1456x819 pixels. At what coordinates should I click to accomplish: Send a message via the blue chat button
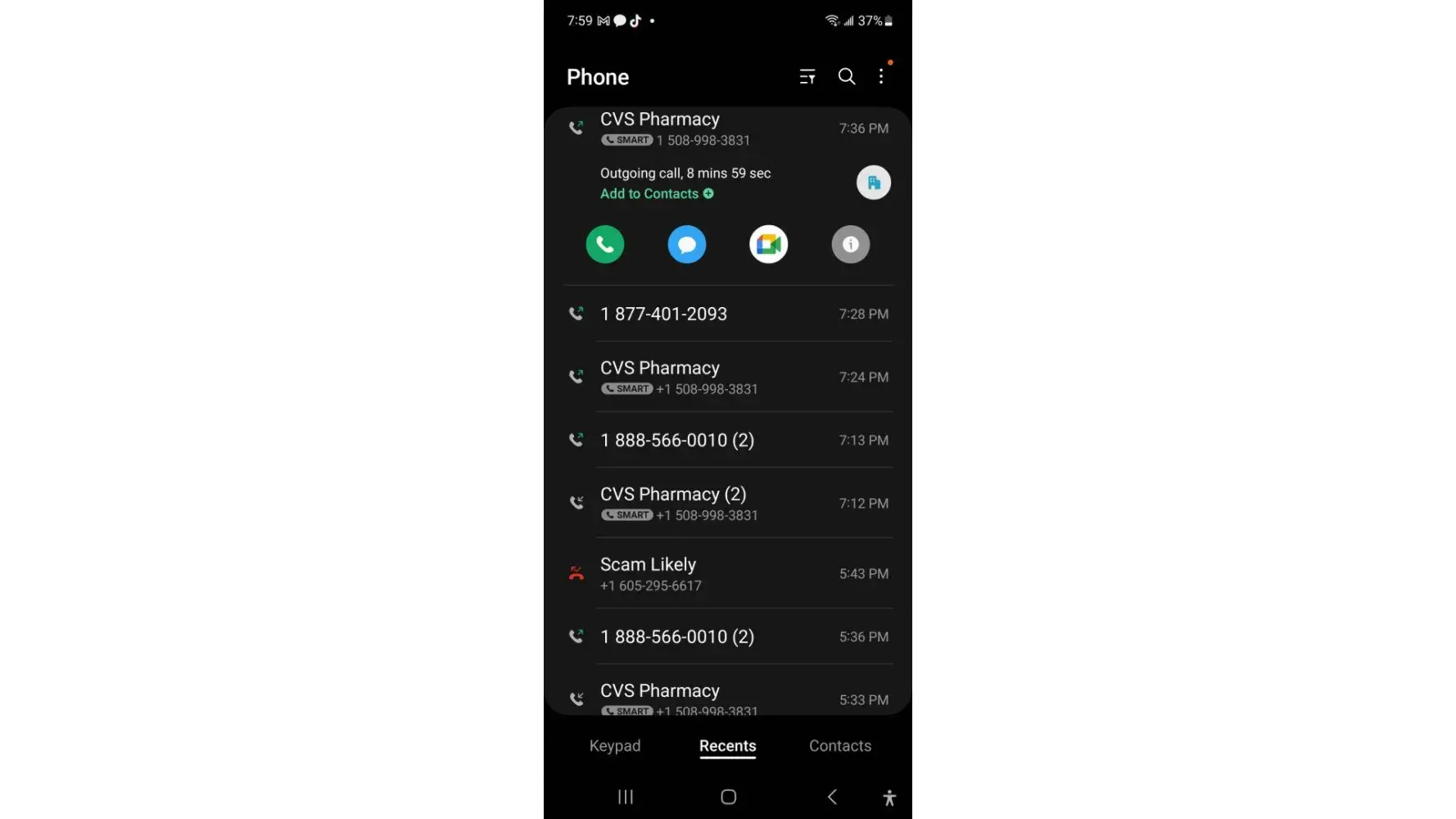point(686,244)
